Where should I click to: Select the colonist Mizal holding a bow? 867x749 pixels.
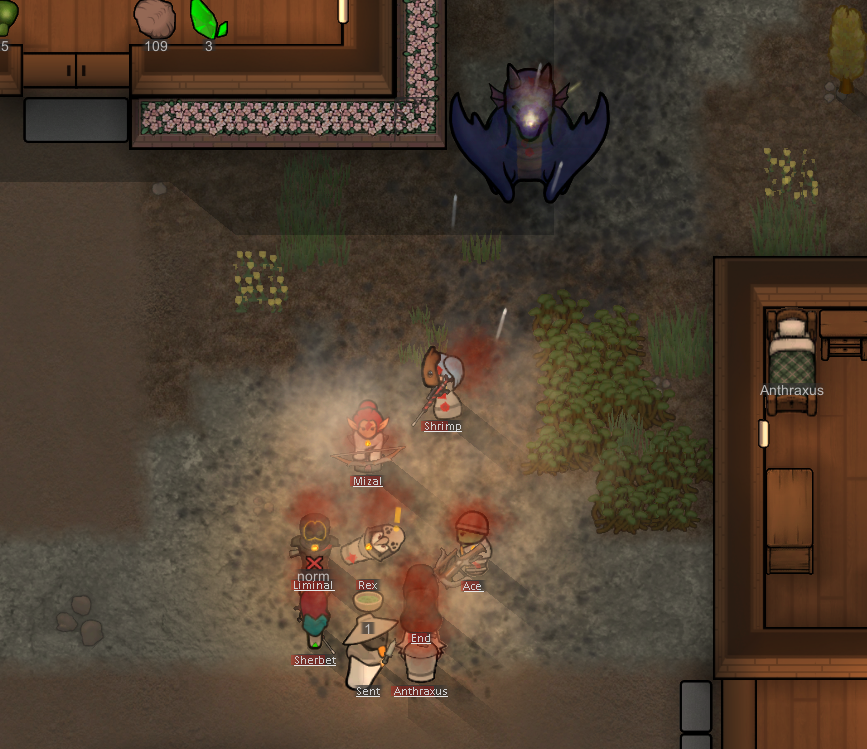[368, 438]
